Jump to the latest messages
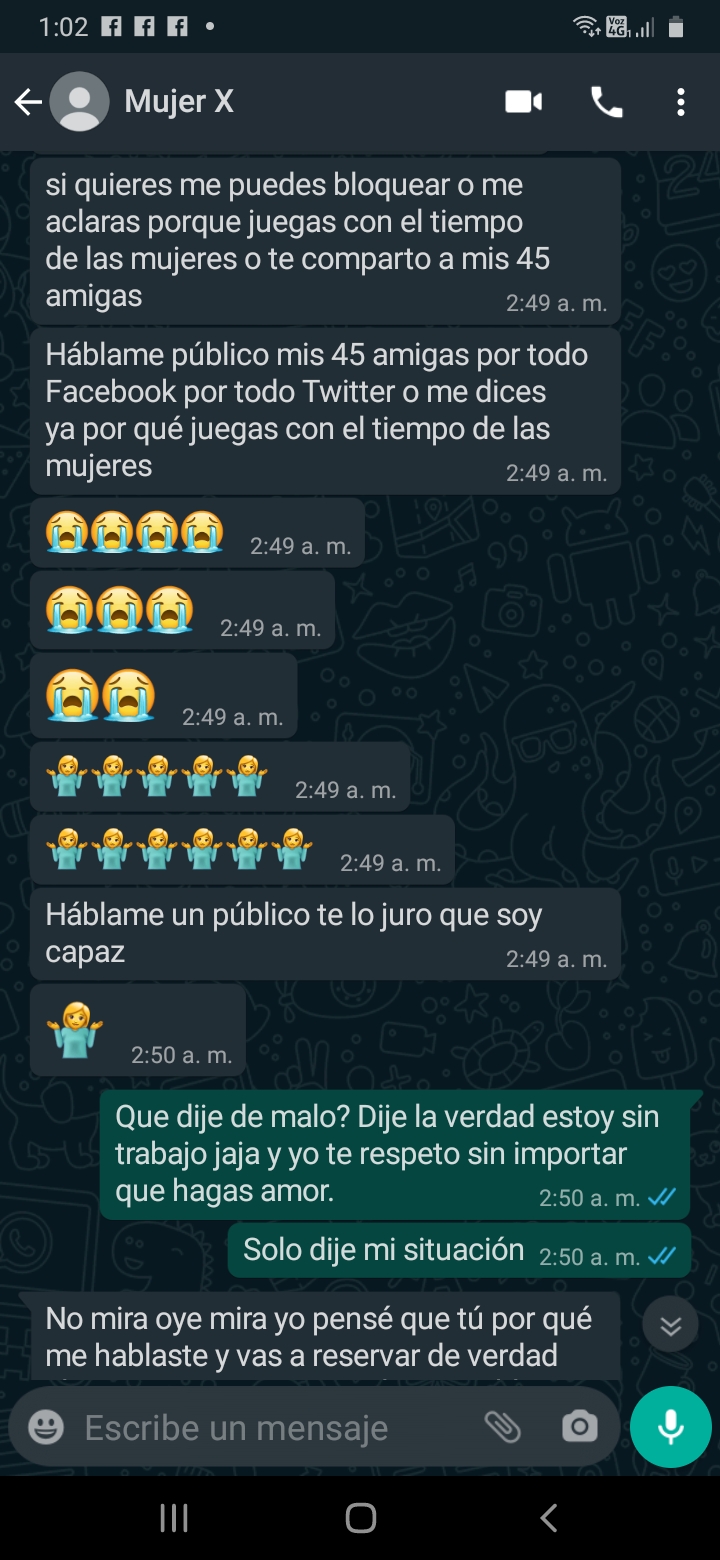 [670, 1325]
